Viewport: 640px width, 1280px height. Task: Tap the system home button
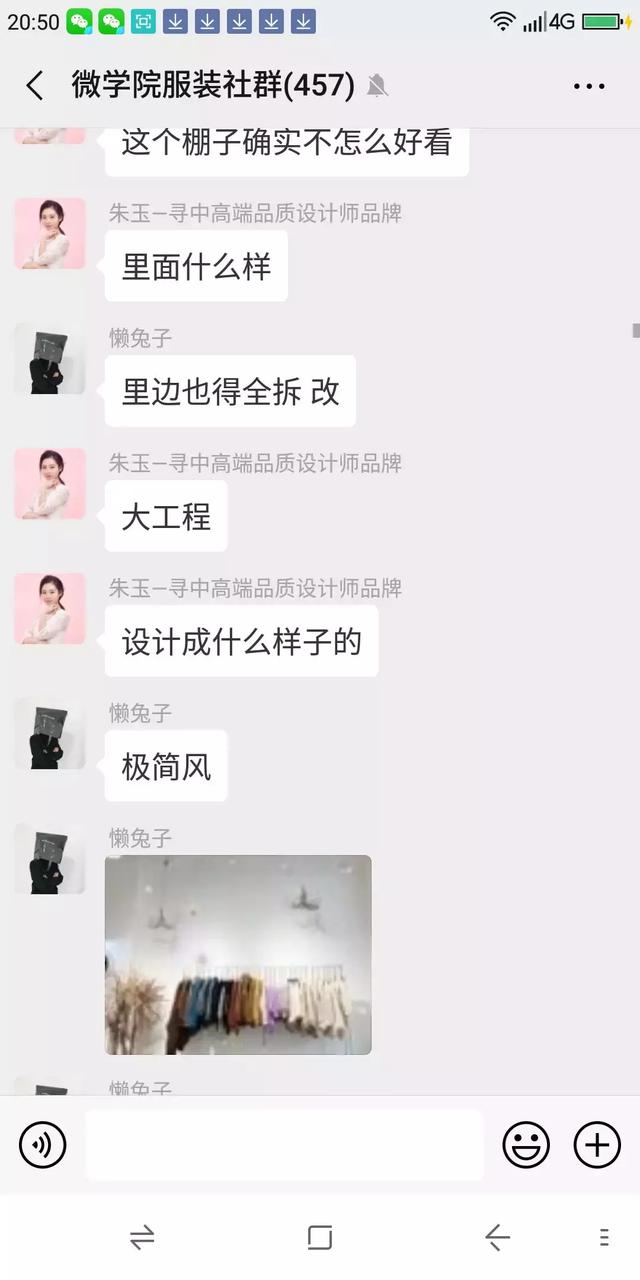point(320,1238)
